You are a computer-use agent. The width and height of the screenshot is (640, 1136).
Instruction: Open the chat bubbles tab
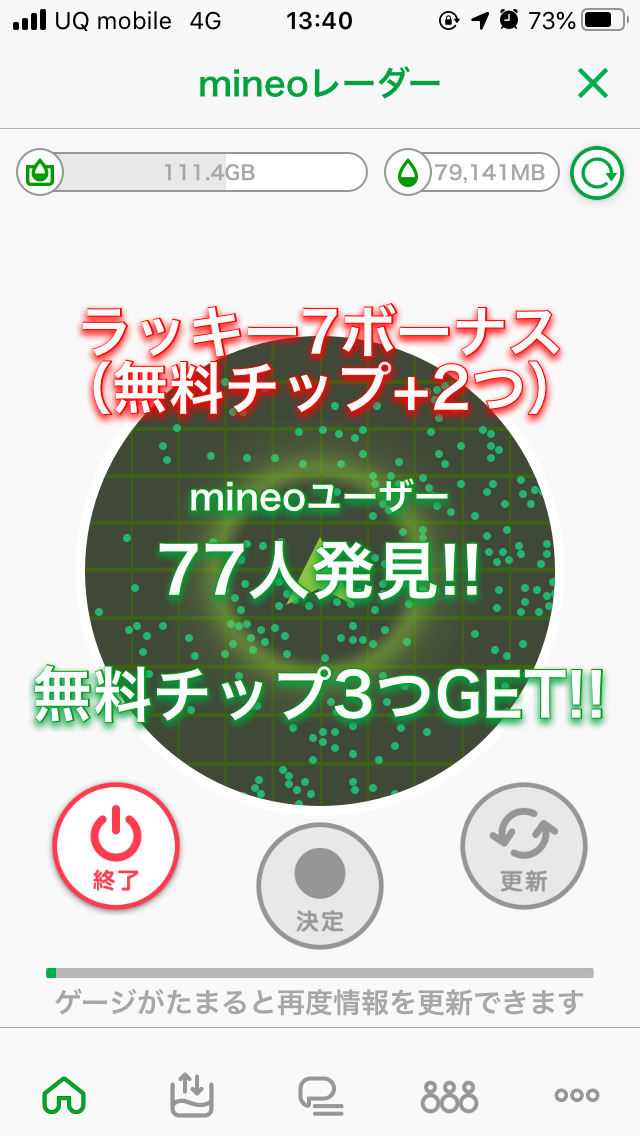click(x=320, y=1094)
